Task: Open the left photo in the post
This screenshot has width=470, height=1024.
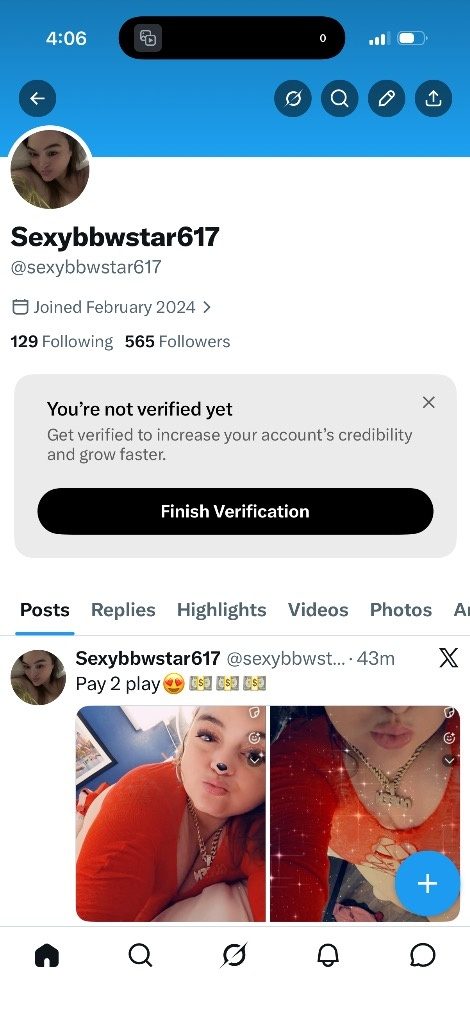Action: (171, 814)
